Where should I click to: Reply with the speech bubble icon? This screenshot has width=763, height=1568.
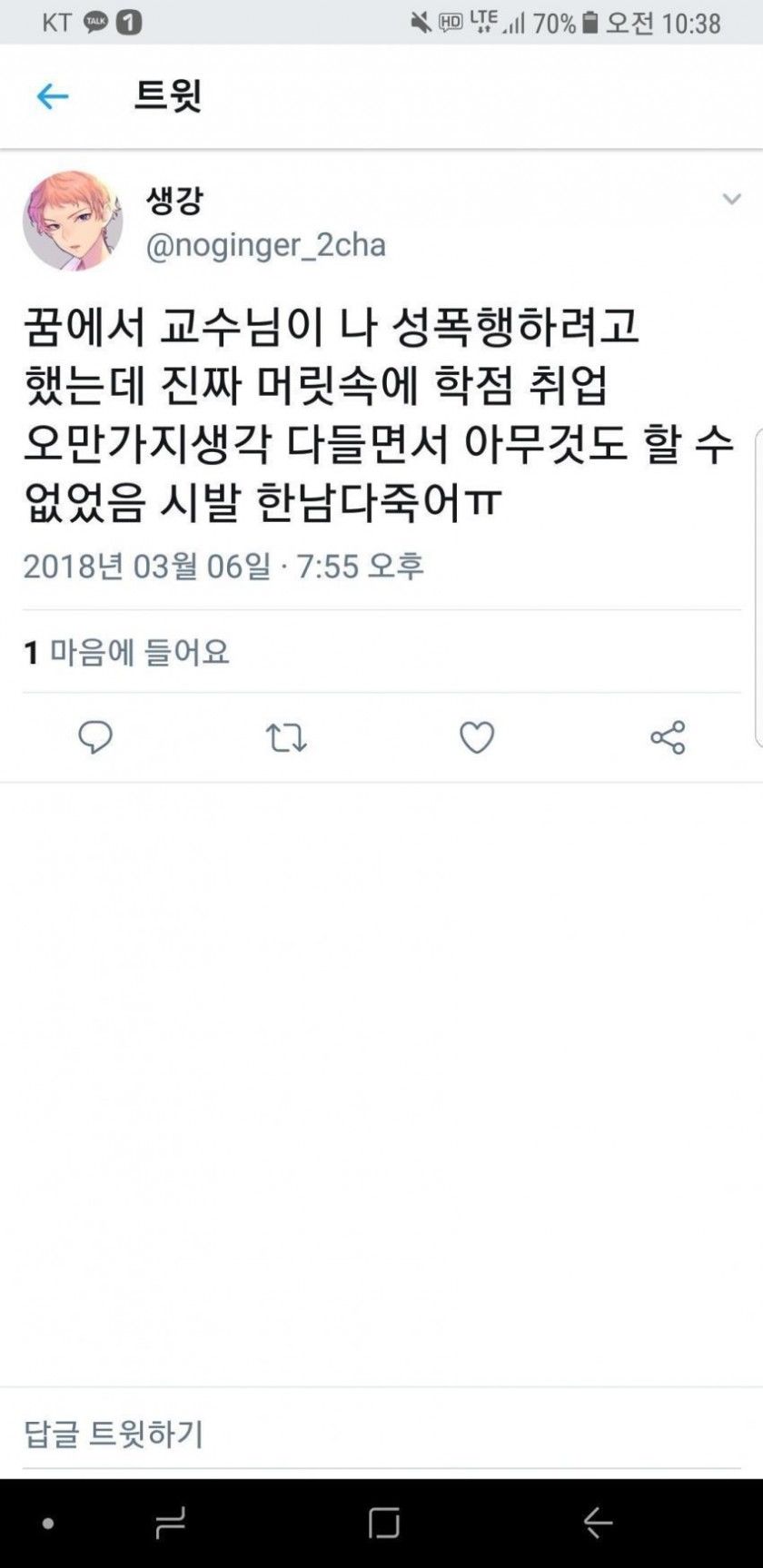pos(95,737)
